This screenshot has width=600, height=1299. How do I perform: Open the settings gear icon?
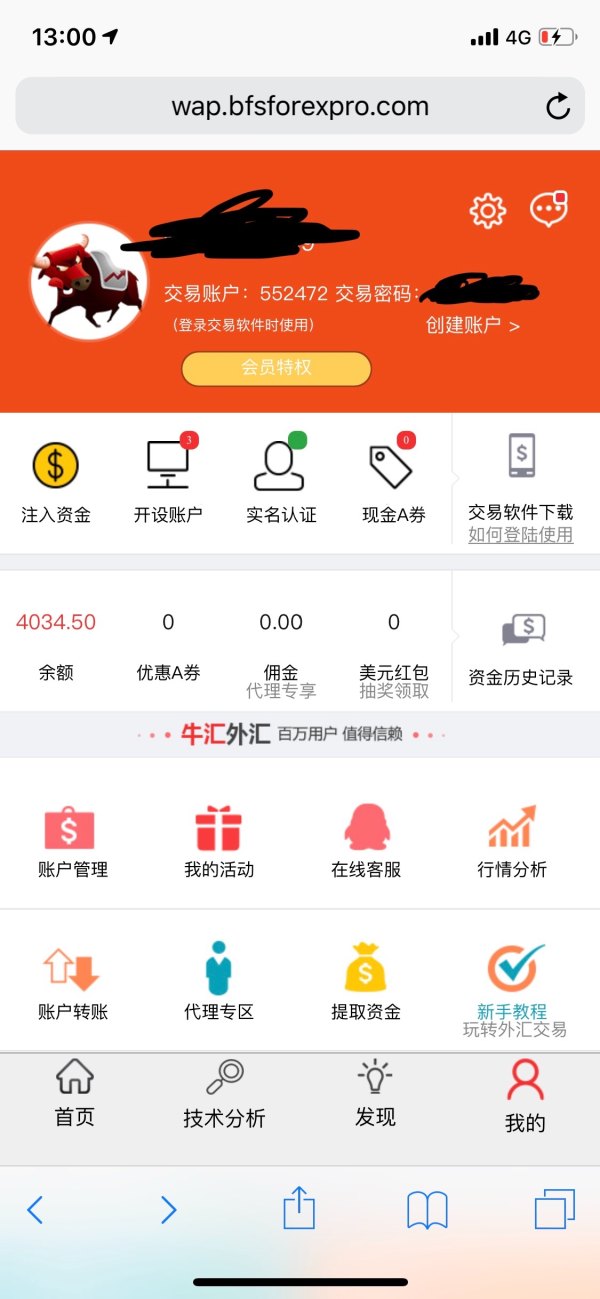click(x=488, y=210)
